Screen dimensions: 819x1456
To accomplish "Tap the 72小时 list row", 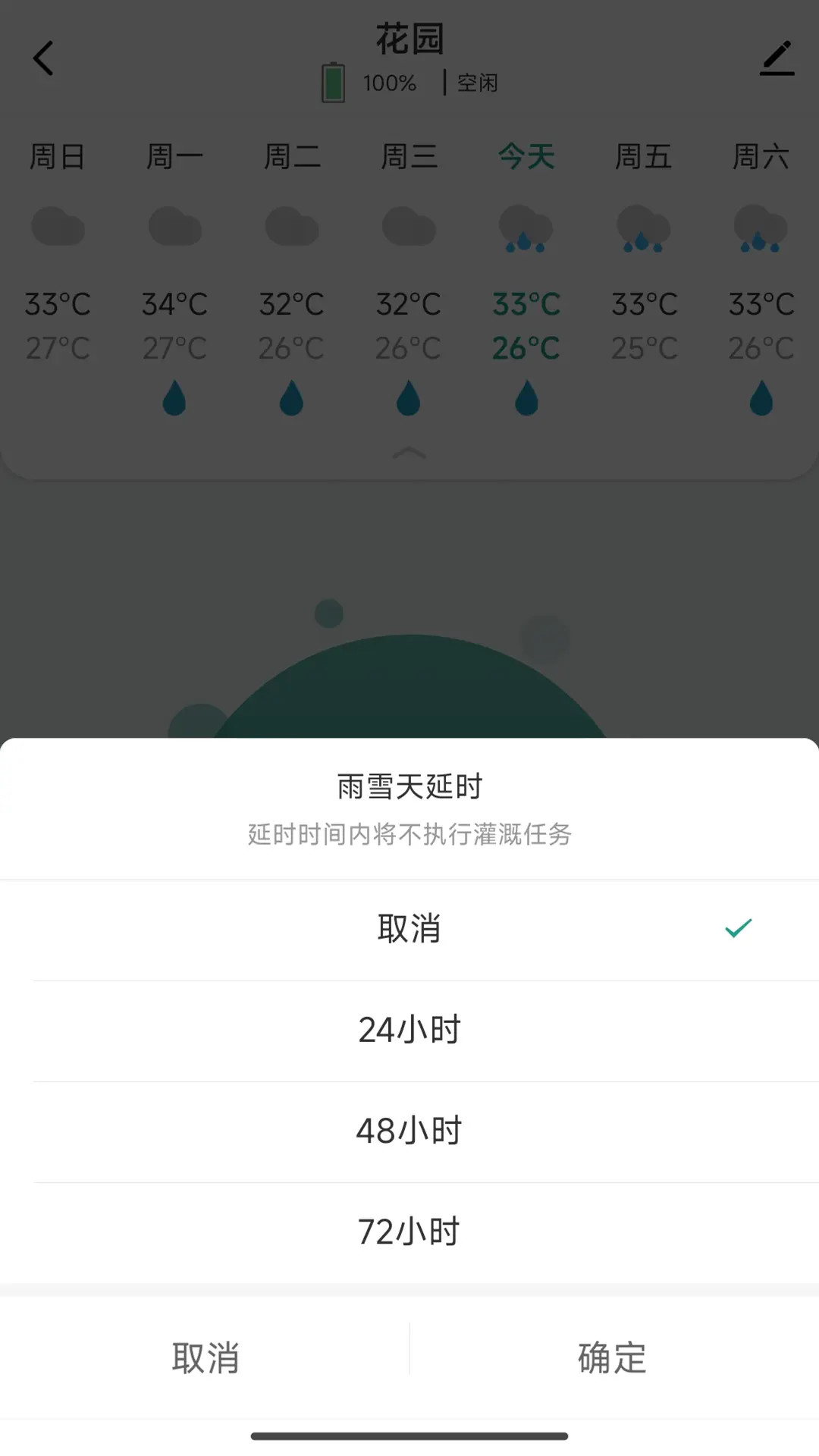I will [409, 1230].
